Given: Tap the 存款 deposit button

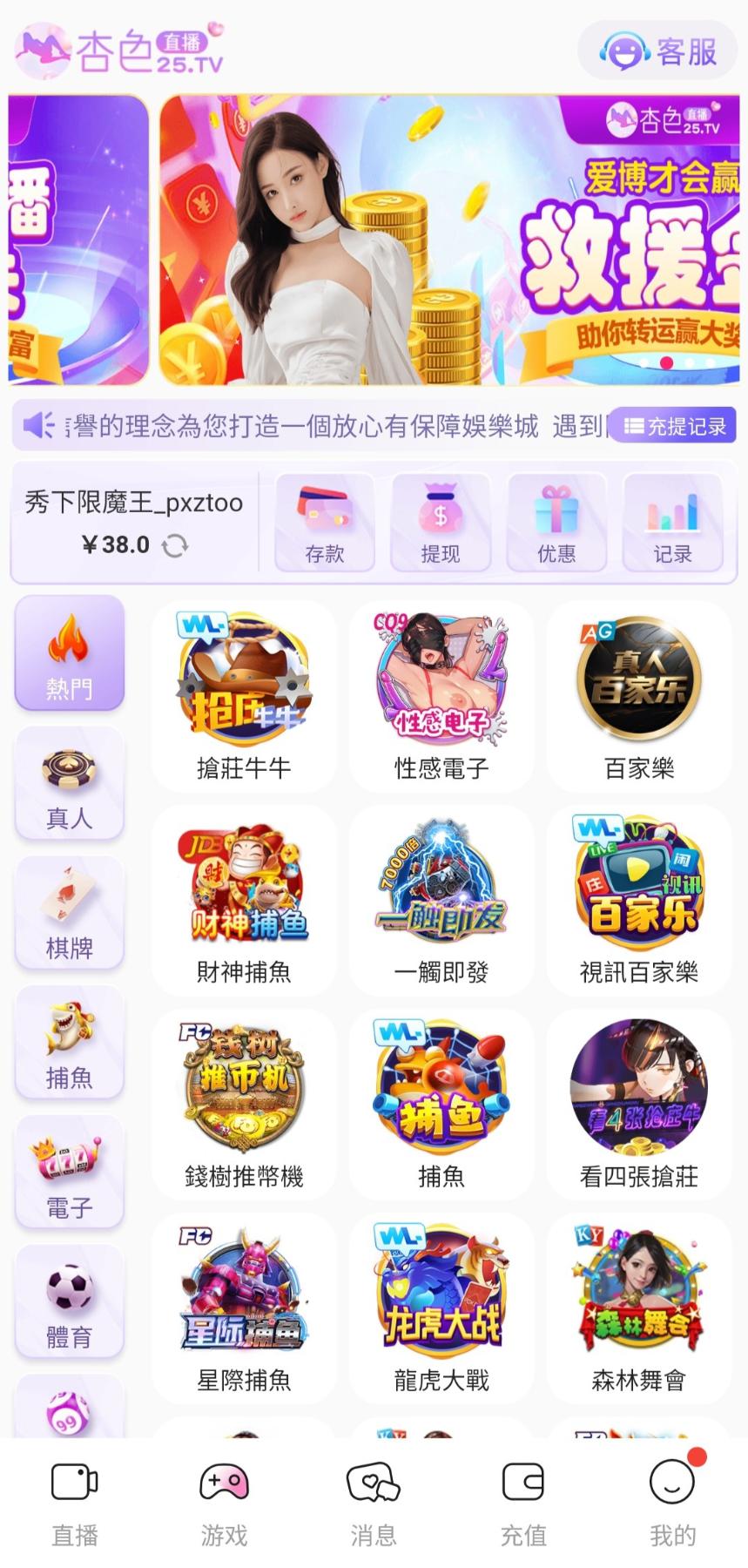Looking at the screenshot, I should [x=325, y=523].
